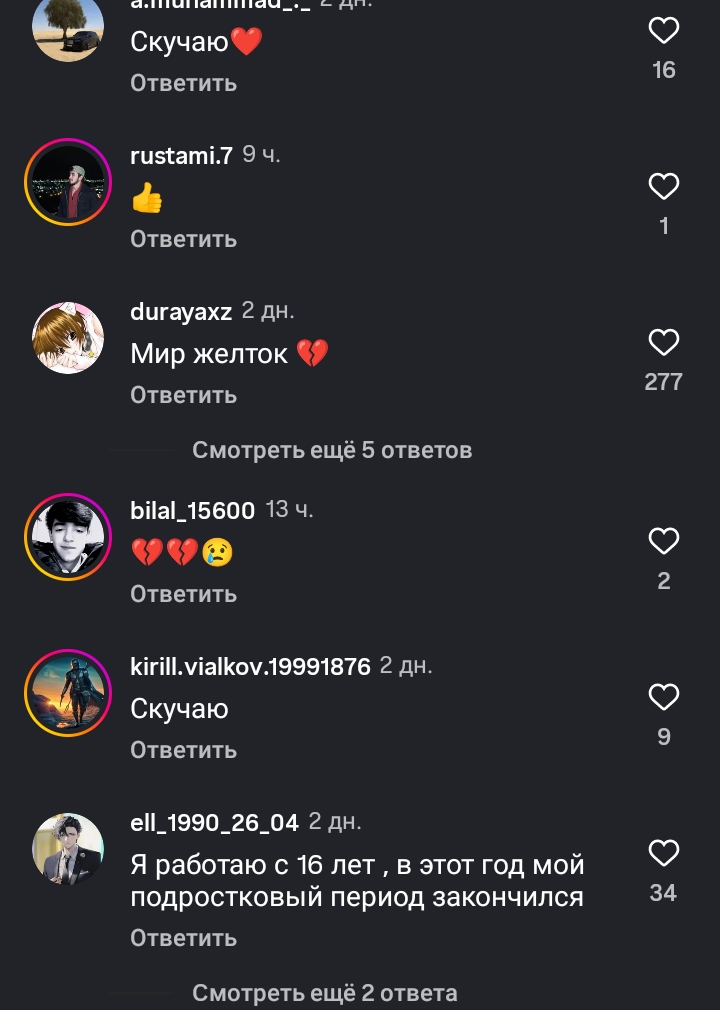This screenshot has height=1010, width=720.
Task: Reply to kirill.vialkov.19991876's comment
Action: point(183,749)
